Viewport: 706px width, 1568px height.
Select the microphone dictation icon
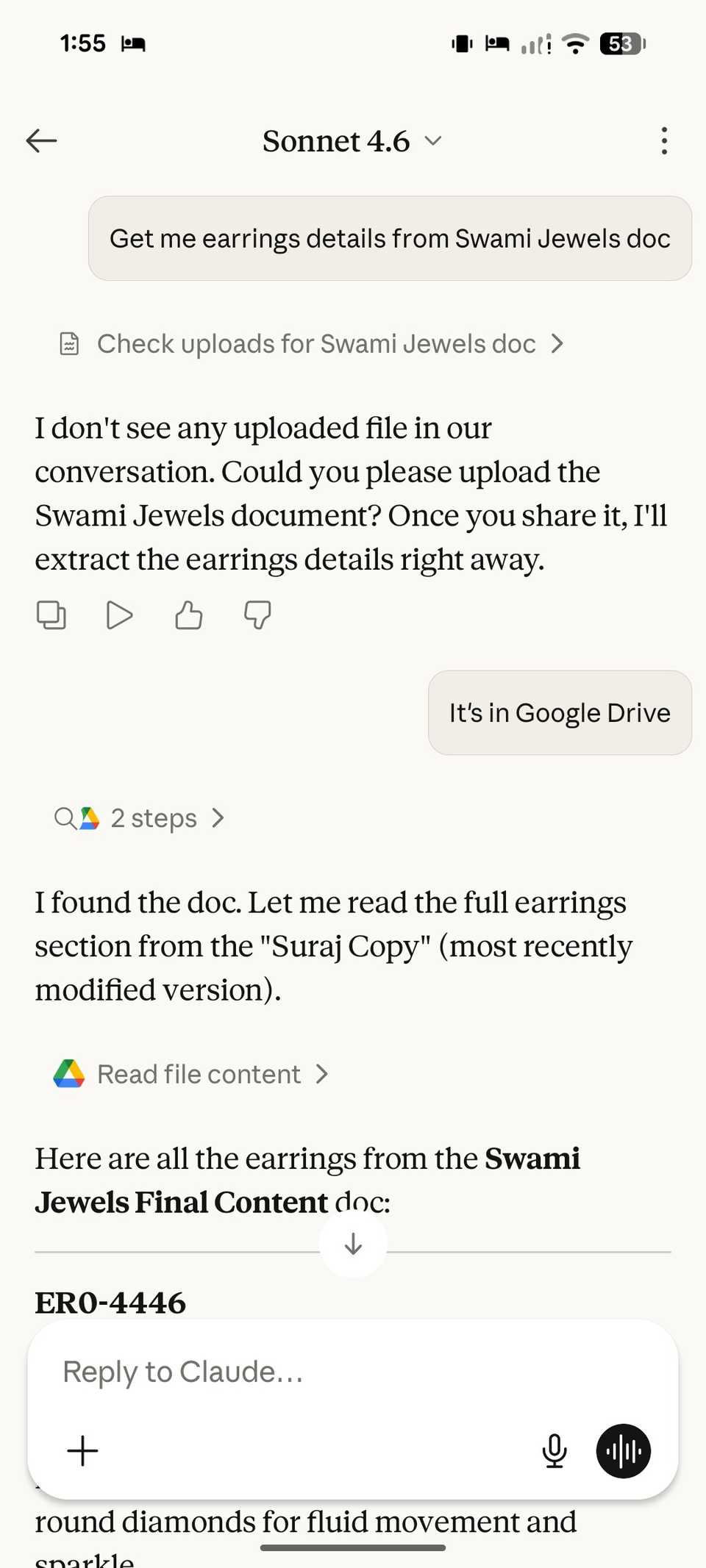coord(555,1450)
